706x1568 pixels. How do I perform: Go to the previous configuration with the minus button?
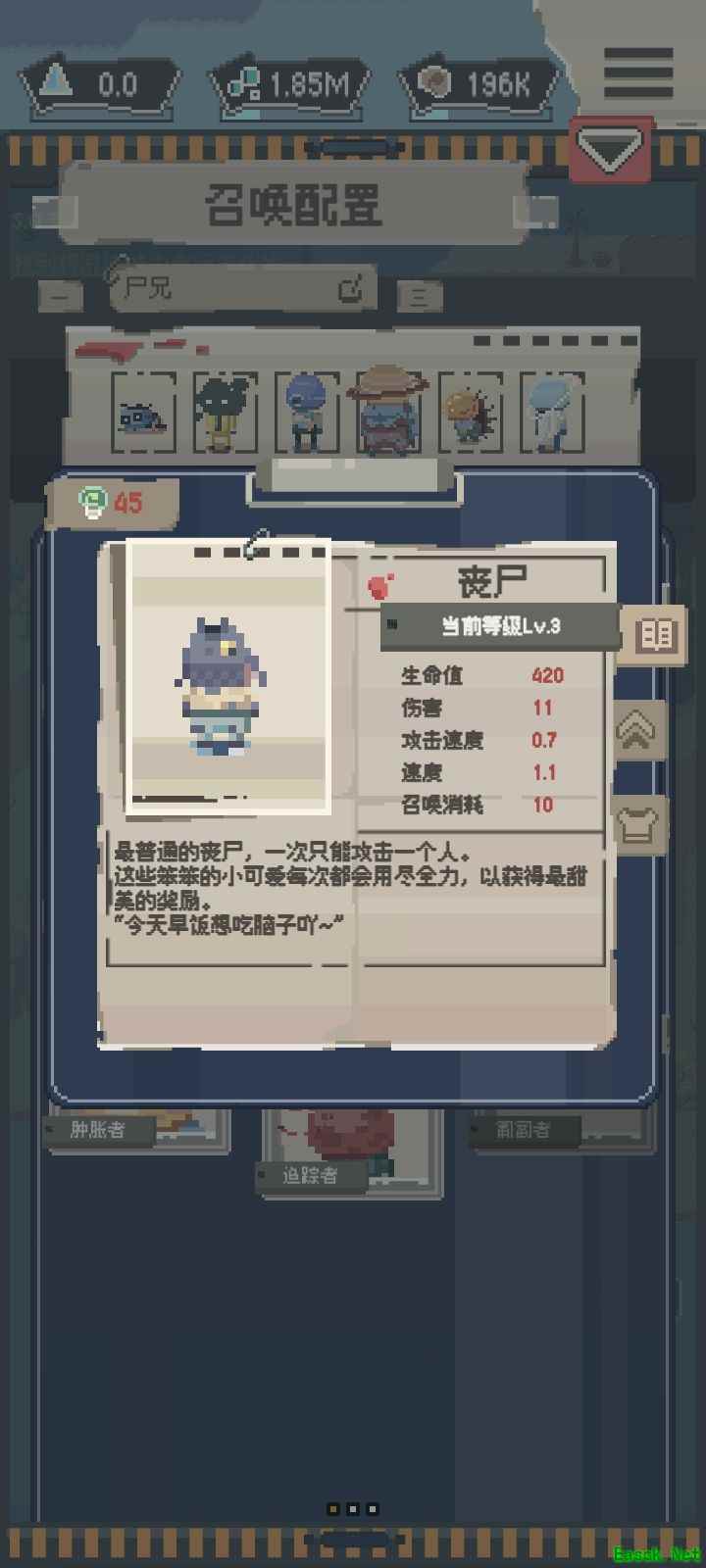[61, 294]
